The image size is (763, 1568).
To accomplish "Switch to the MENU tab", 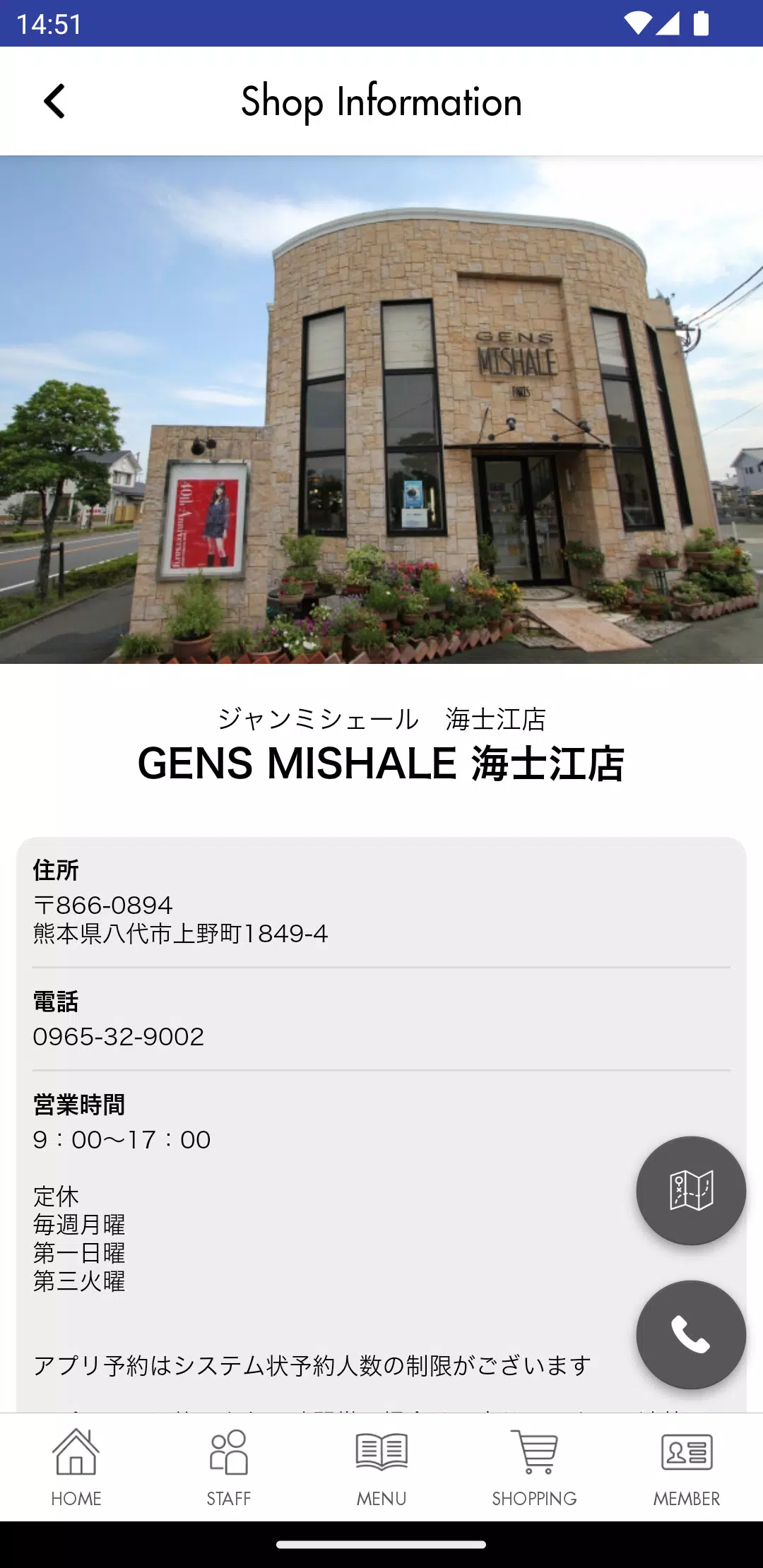I will [x=381, y=1467].
